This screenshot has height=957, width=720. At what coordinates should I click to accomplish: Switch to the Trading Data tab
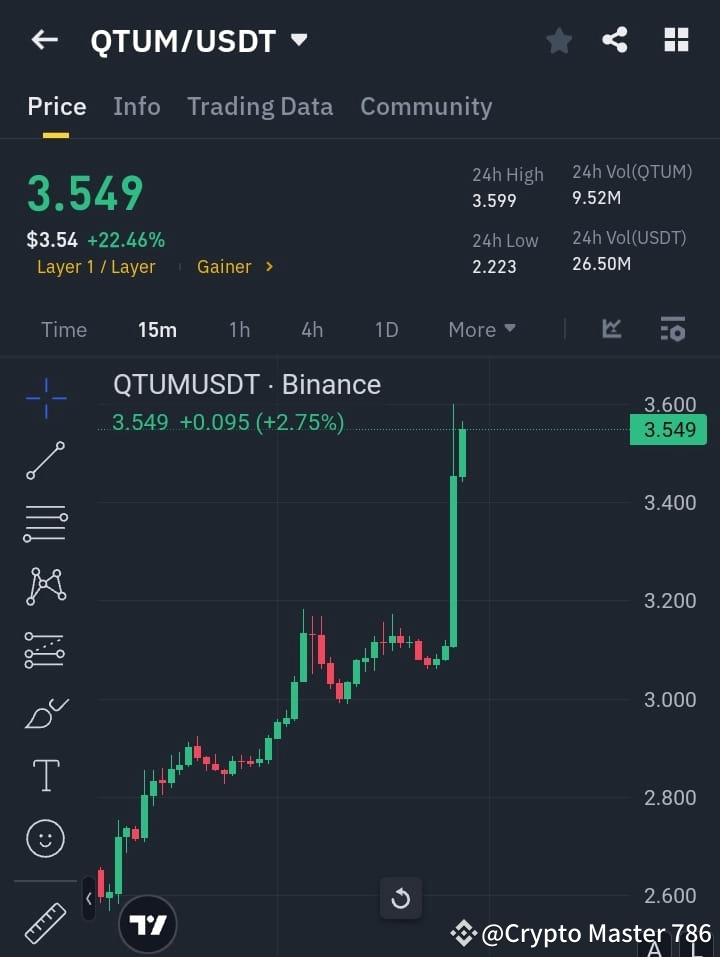click(x=260, y=106)
